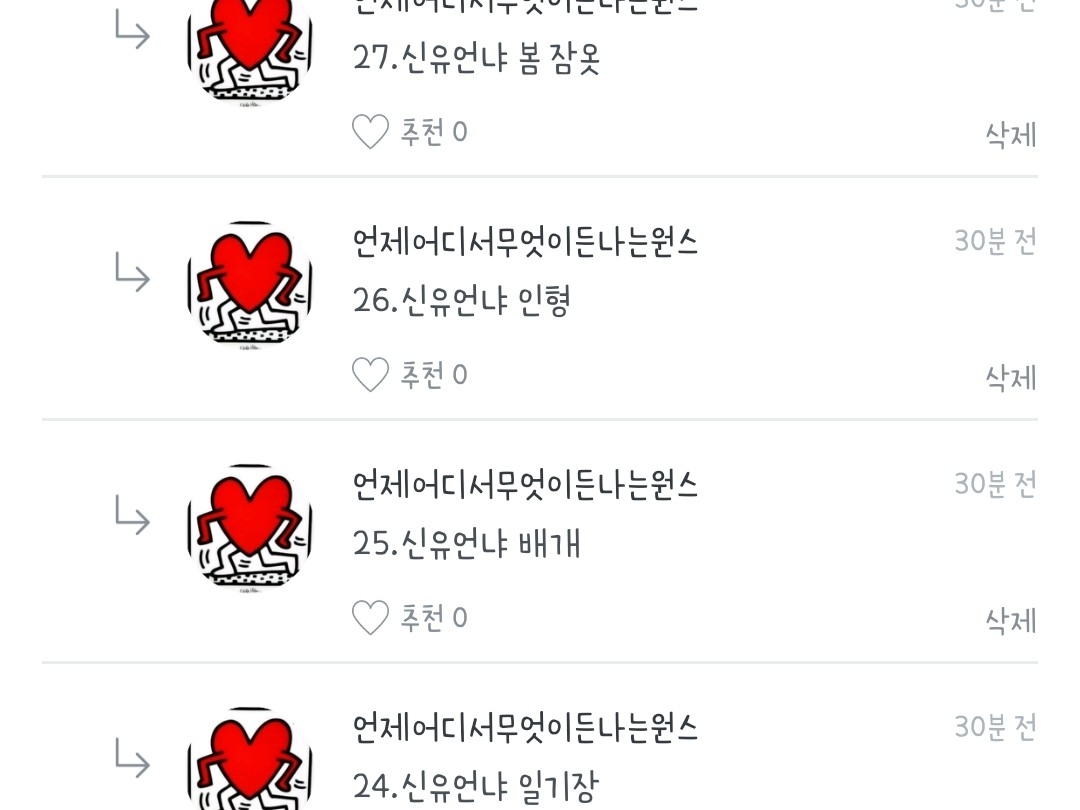Like the comment '27.신유언냐 봄 잠옷'

tap(371, 132)
